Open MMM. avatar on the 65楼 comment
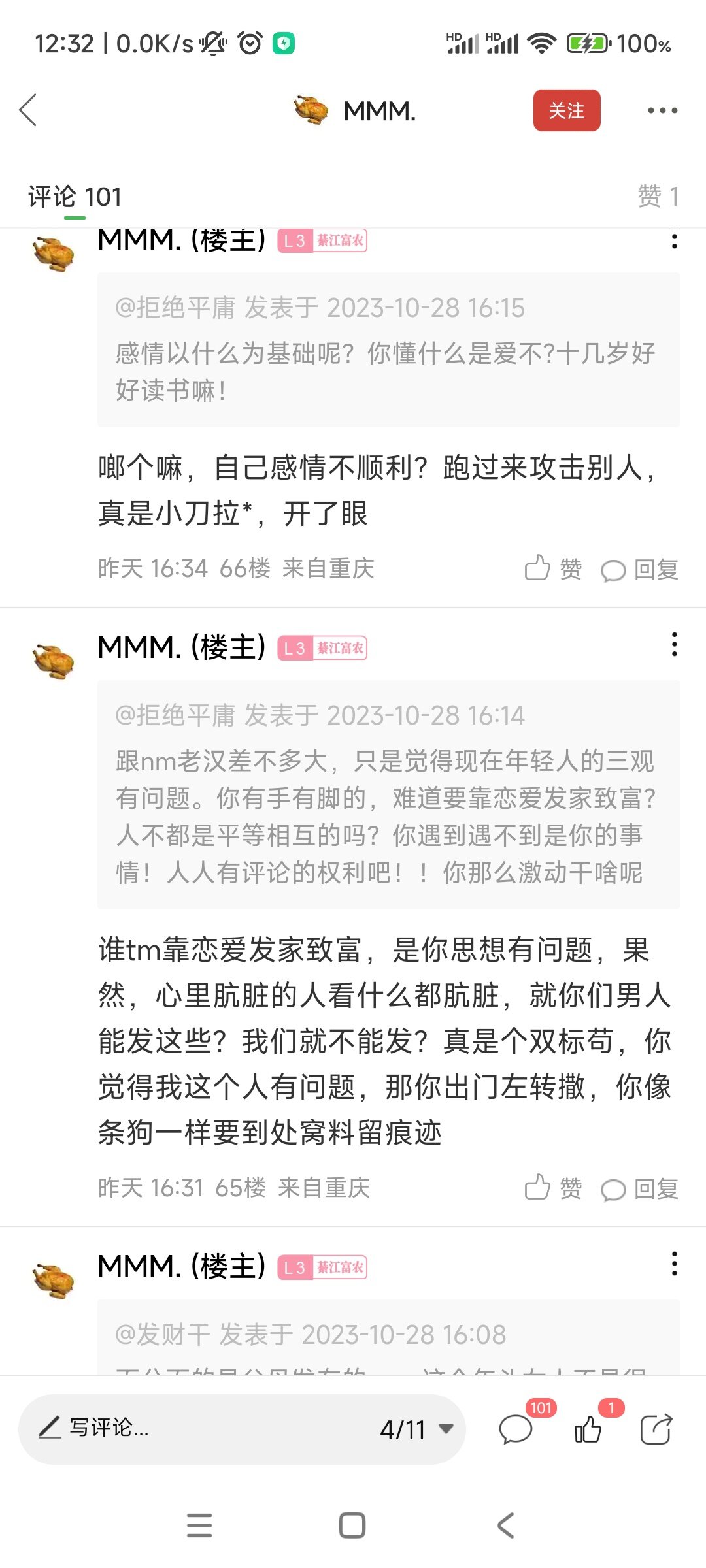The height and width of the screenshot is (1568, 706). [54, 661]
